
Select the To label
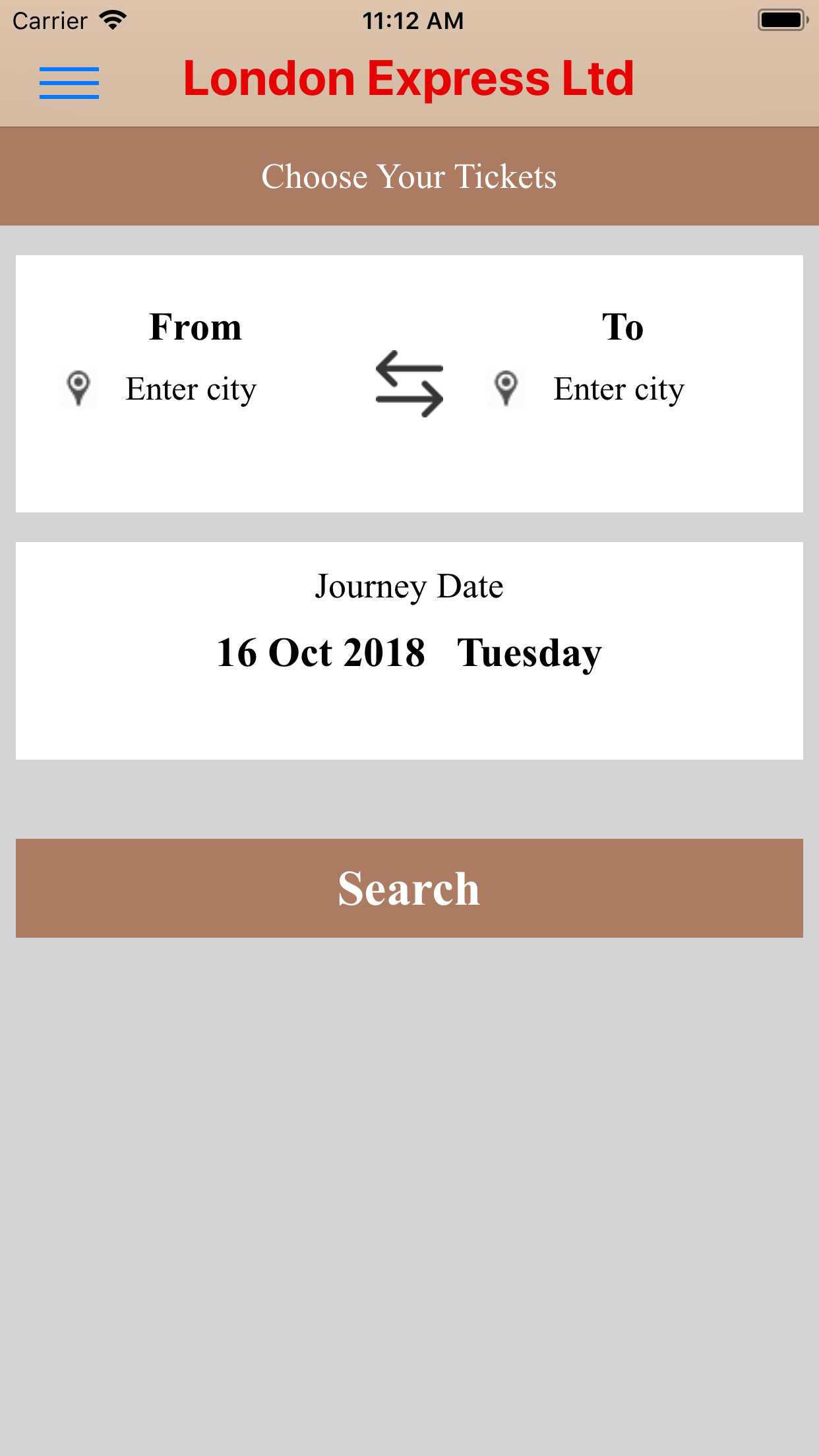[x=624, y=326]
